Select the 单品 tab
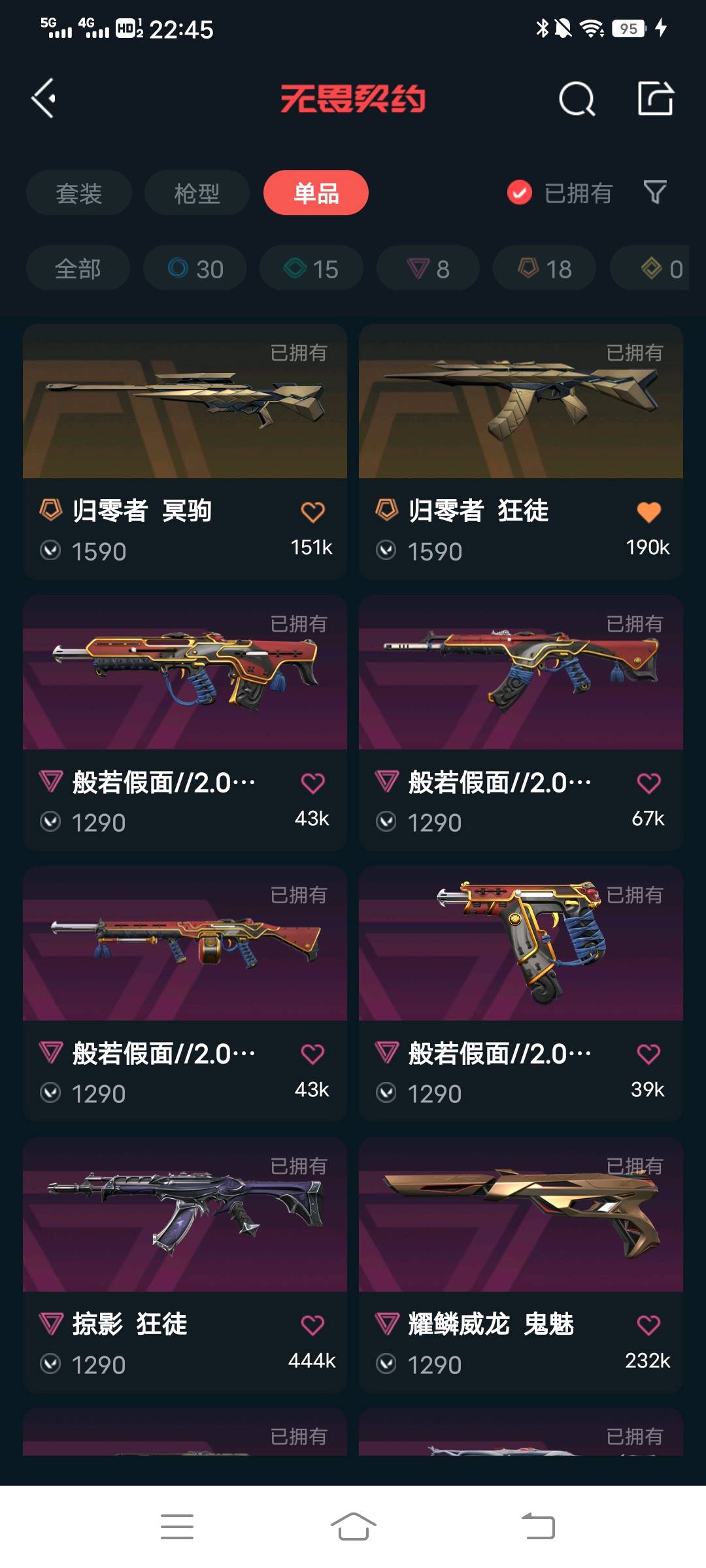 [316, 193]
